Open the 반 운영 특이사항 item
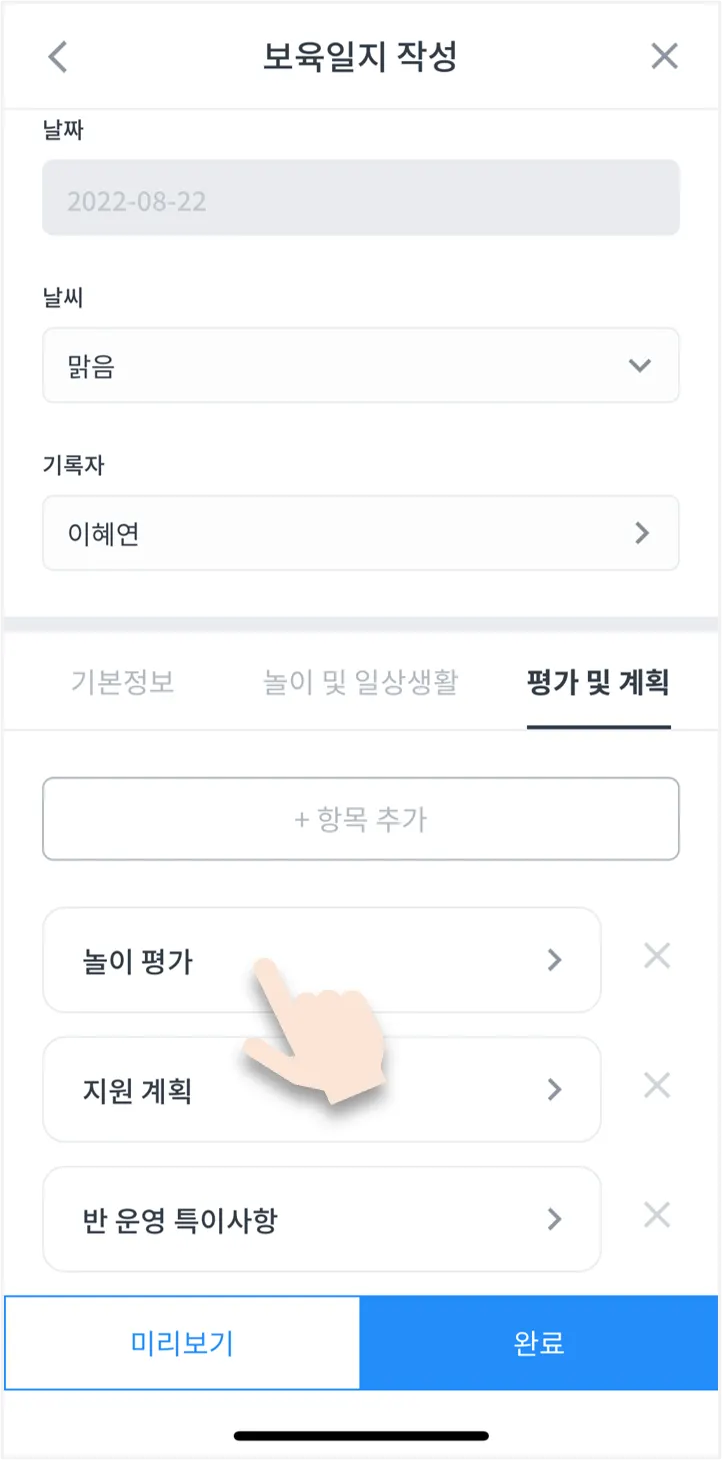 (x=321, y=1219)
